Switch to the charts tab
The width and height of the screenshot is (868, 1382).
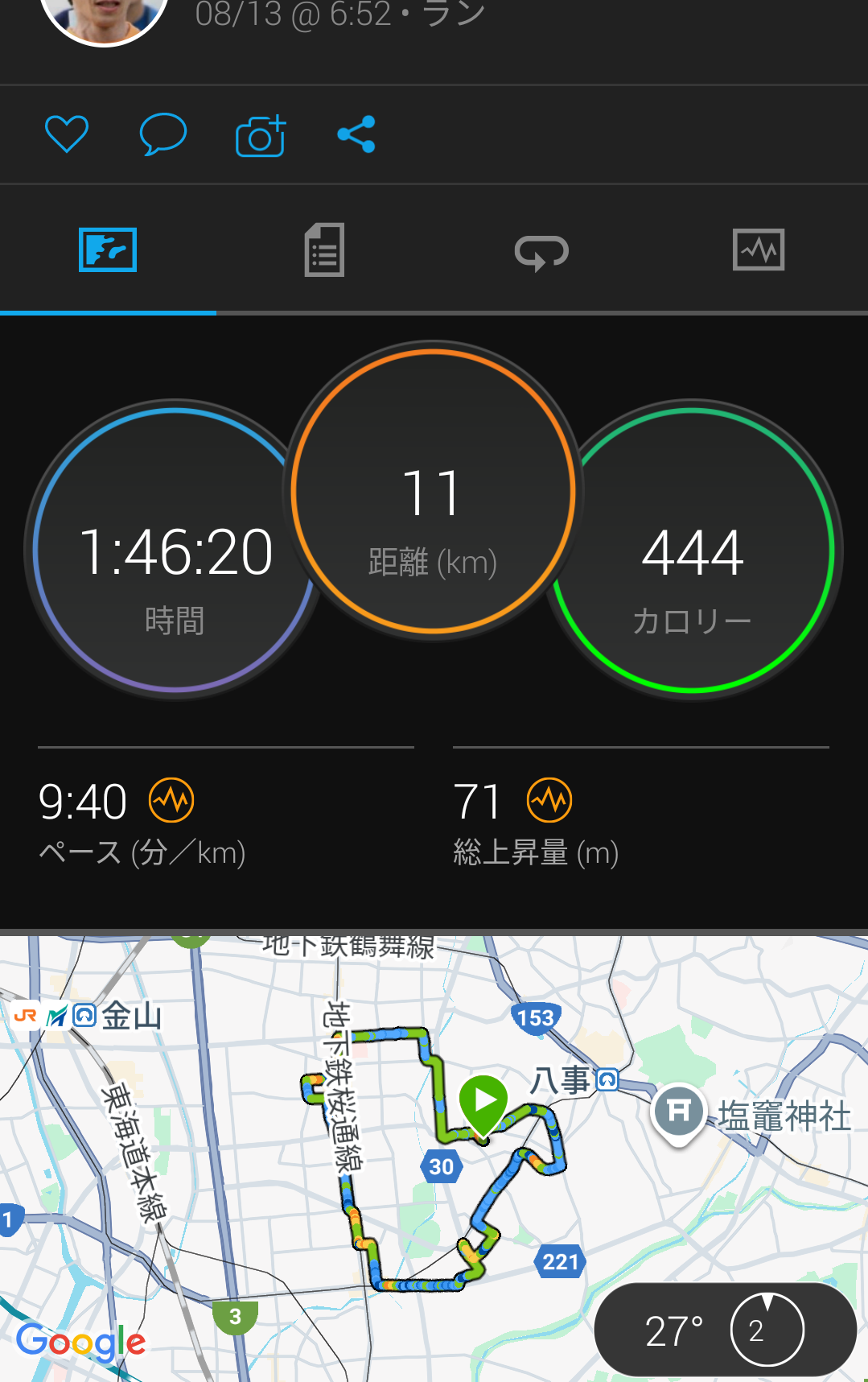(x=759, y=250)
